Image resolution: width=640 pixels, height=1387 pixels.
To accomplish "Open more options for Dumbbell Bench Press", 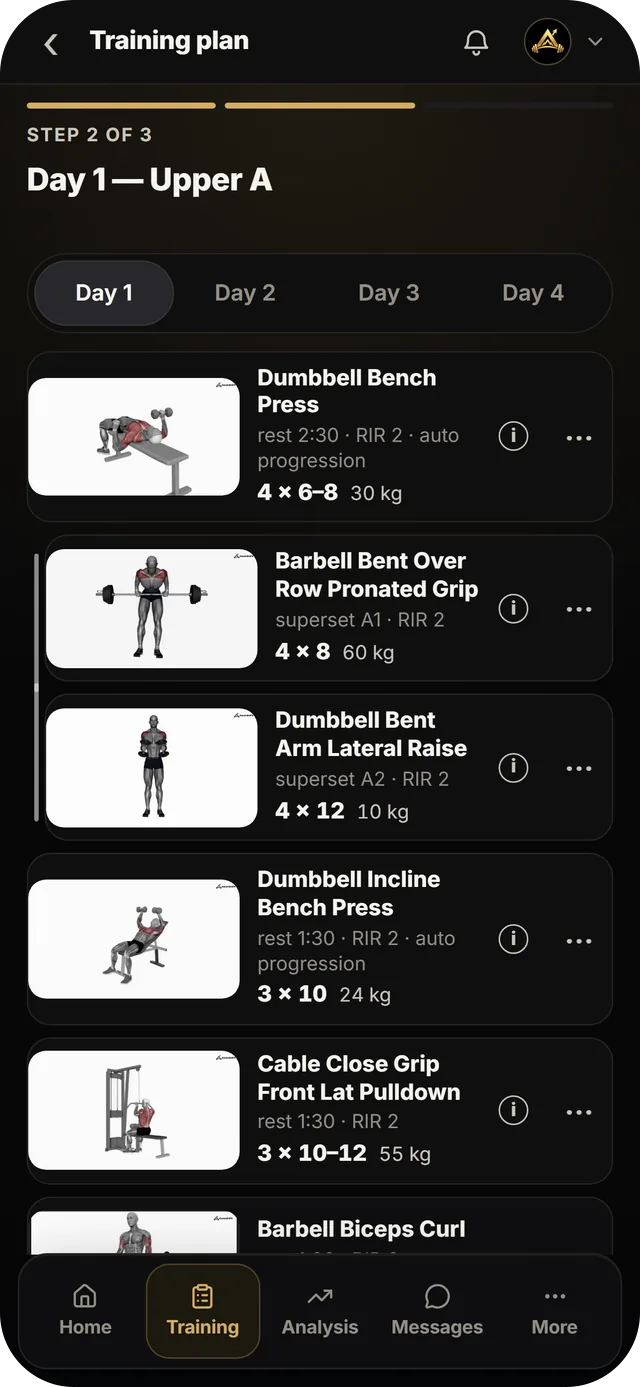I will click(x=579, y=437).
